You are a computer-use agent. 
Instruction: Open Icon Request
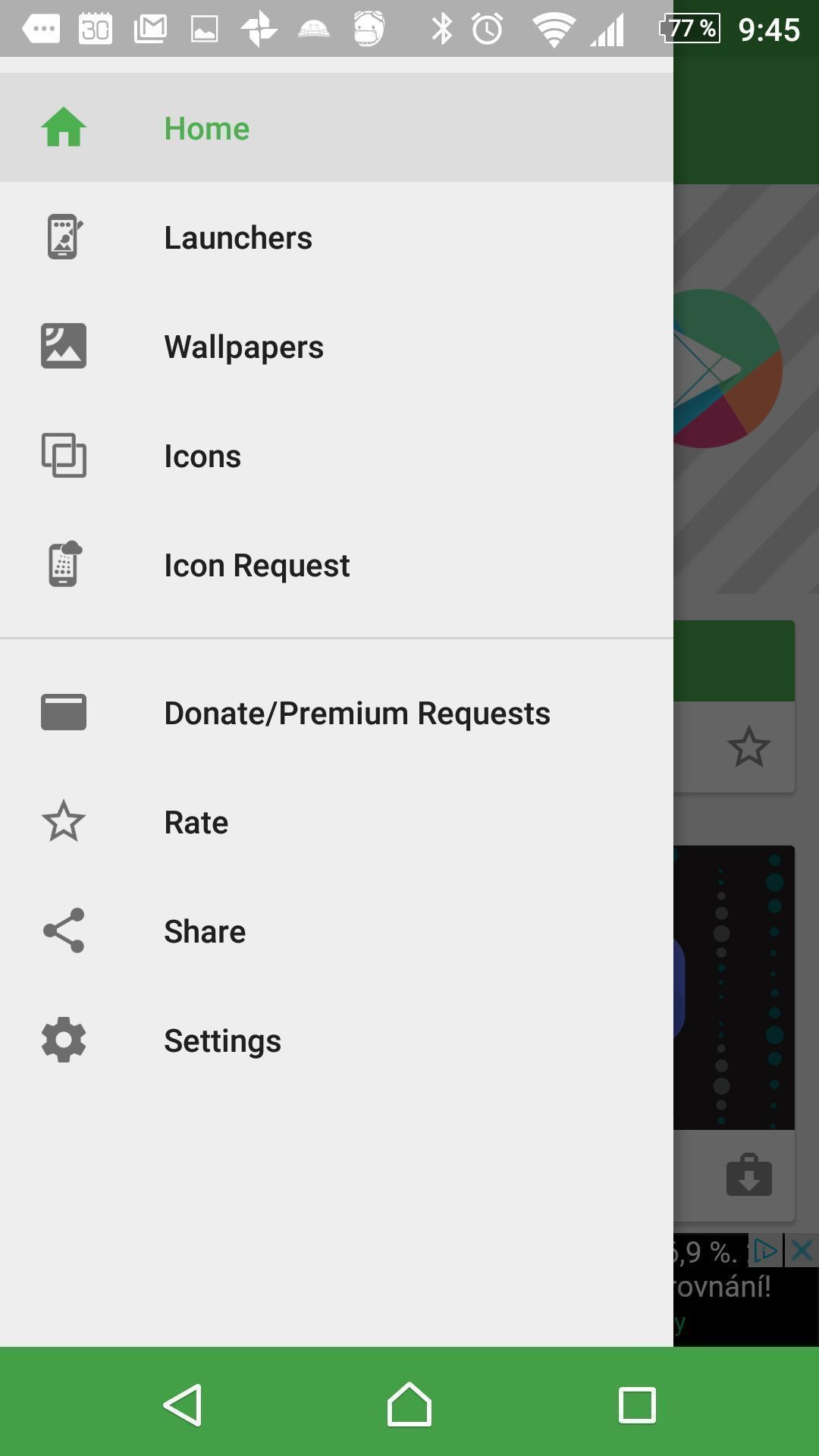coord(337,565)
